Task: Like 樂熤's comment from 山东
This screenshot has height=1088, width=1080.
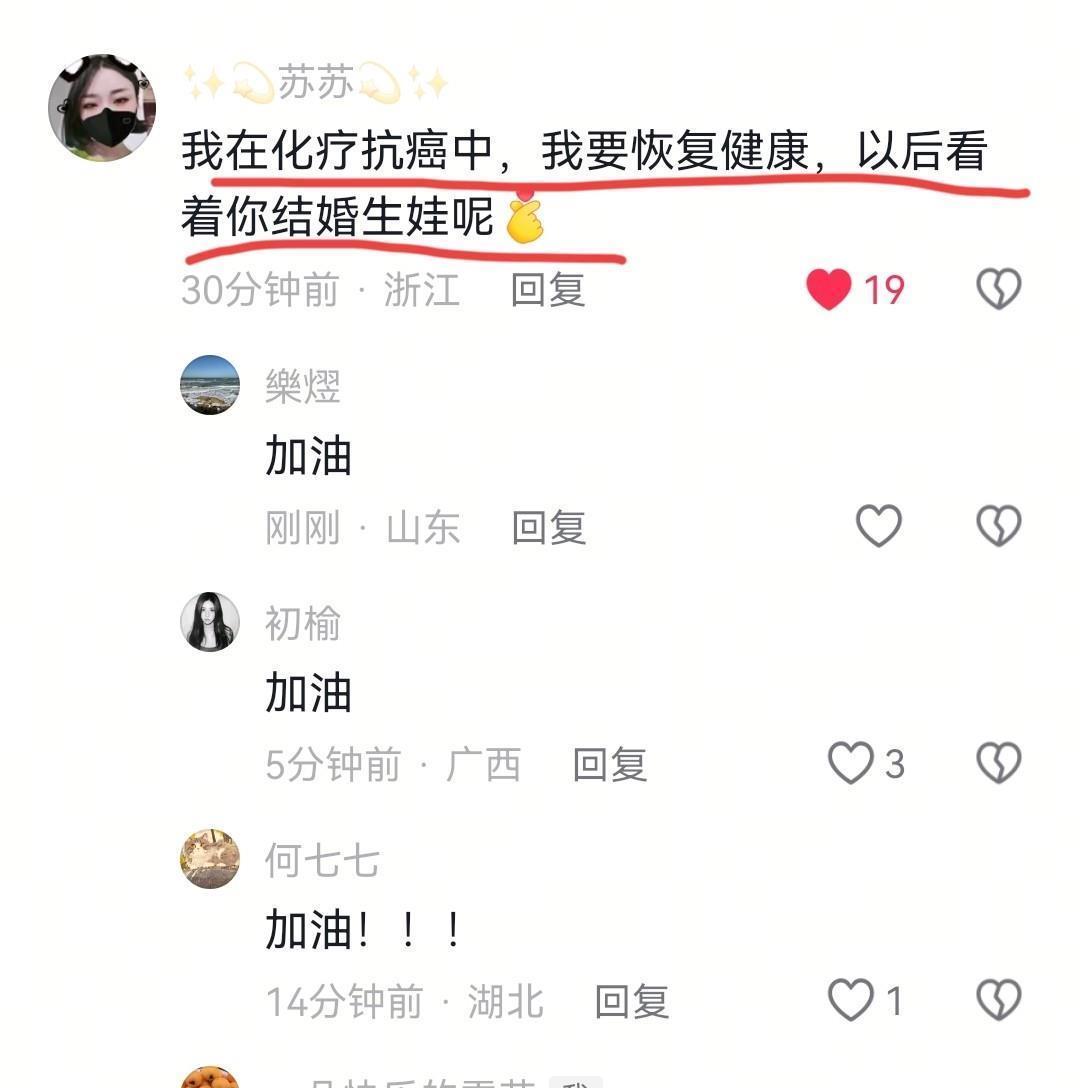Action: point(879,526)
